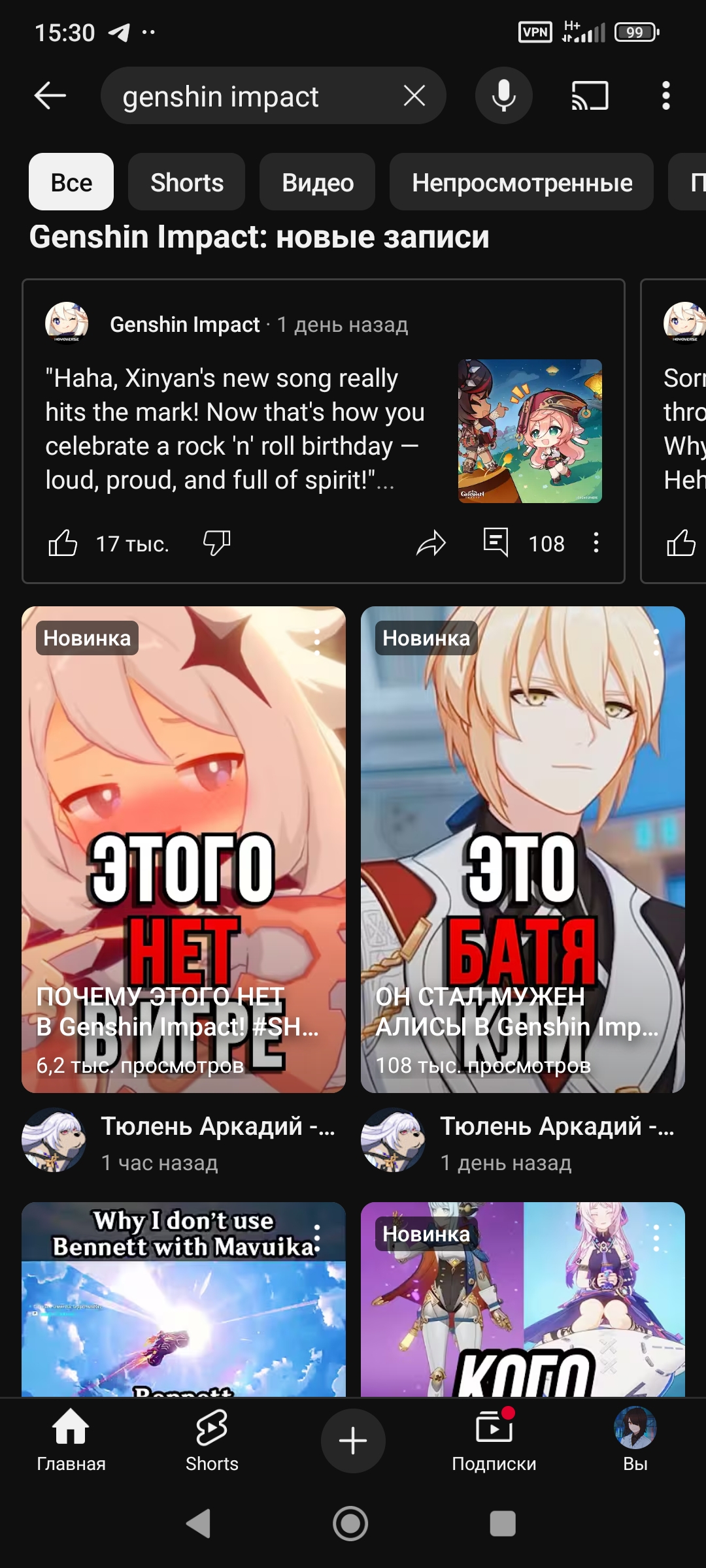
Task: Open the ЭТО БАТЯ КЛИ short
Action: click(x=523, y=849)
